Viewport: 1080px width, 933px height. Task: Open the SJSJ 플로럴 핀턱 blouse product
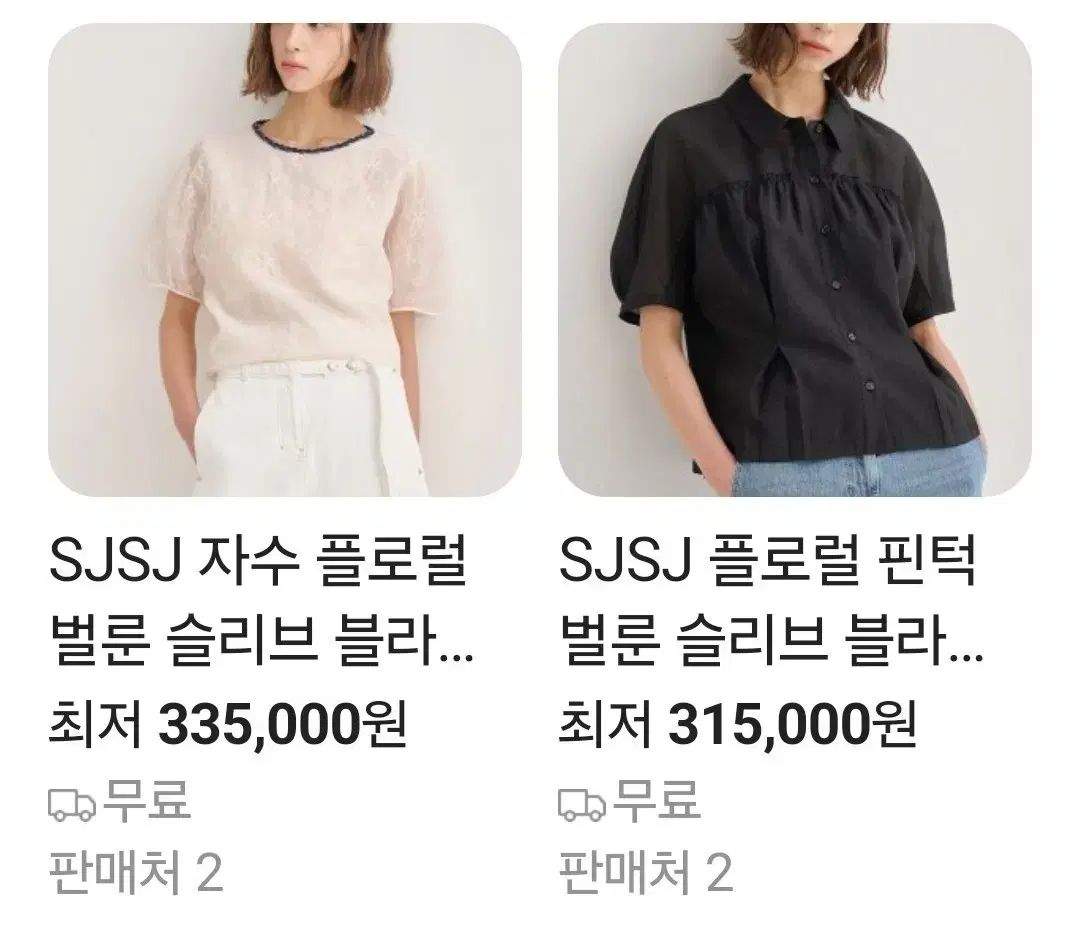pos(794,260)
